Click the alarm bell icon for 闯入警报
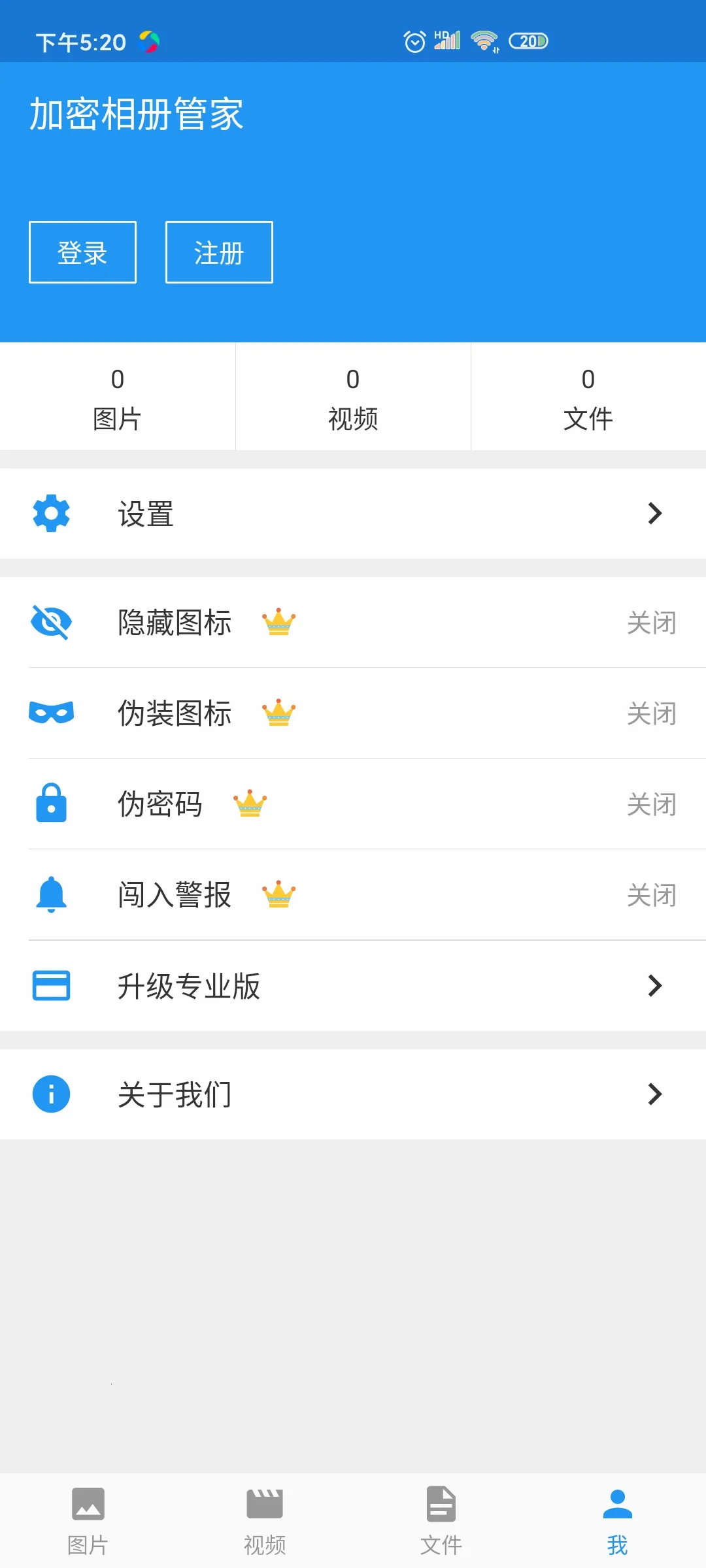The image size is (706, 1568). (x=51, y=895)
